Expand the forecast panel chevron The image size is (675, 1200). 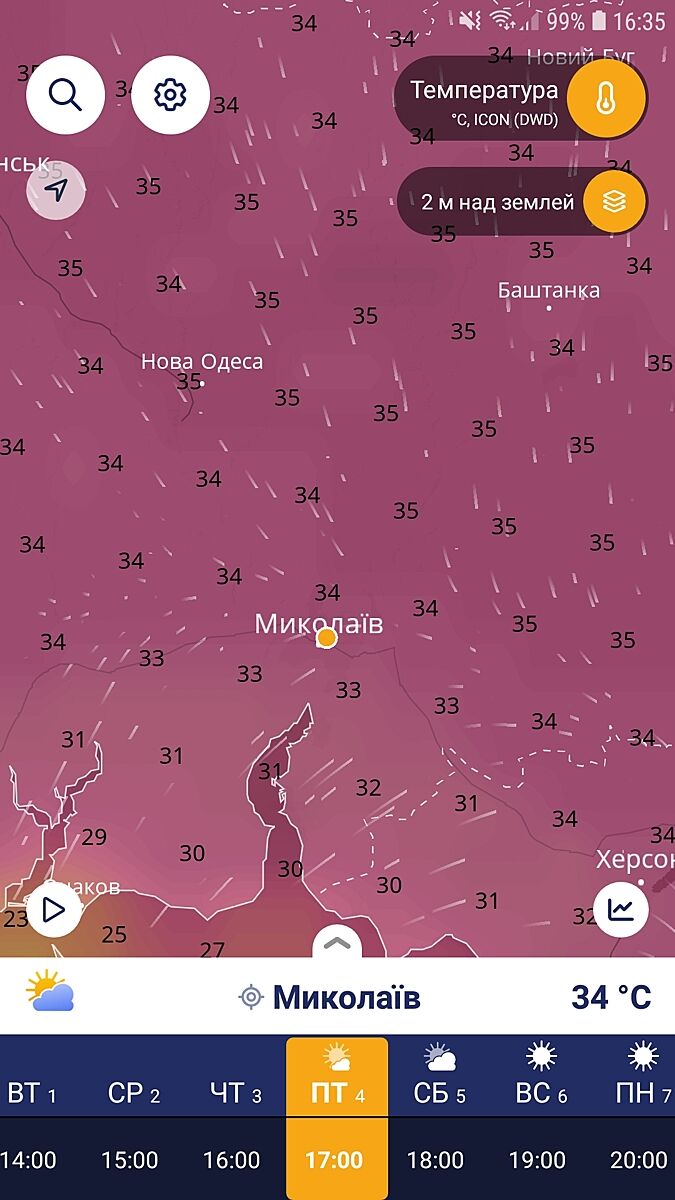[x=337, y=942]
